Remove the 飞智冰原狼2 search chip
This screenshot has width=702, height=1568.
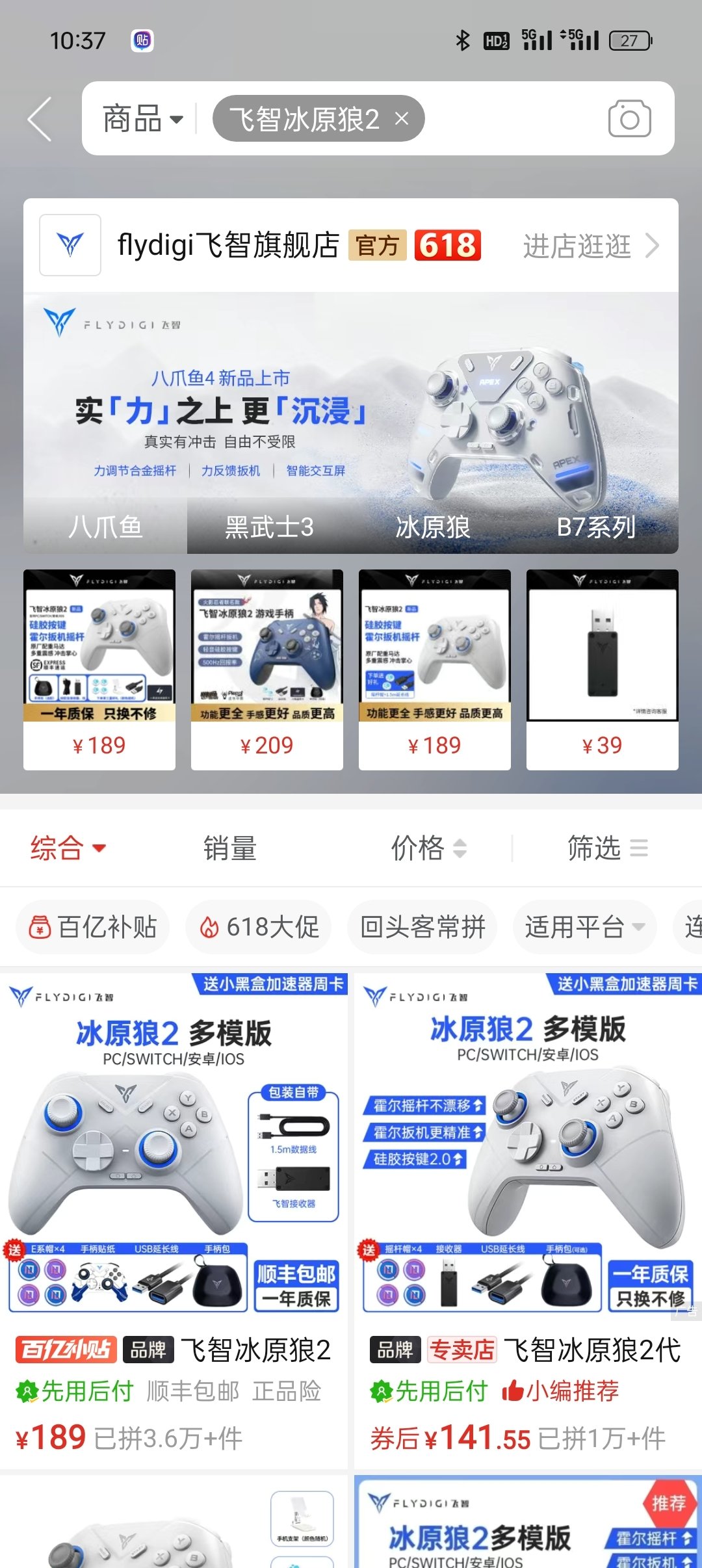click(402, 119)
